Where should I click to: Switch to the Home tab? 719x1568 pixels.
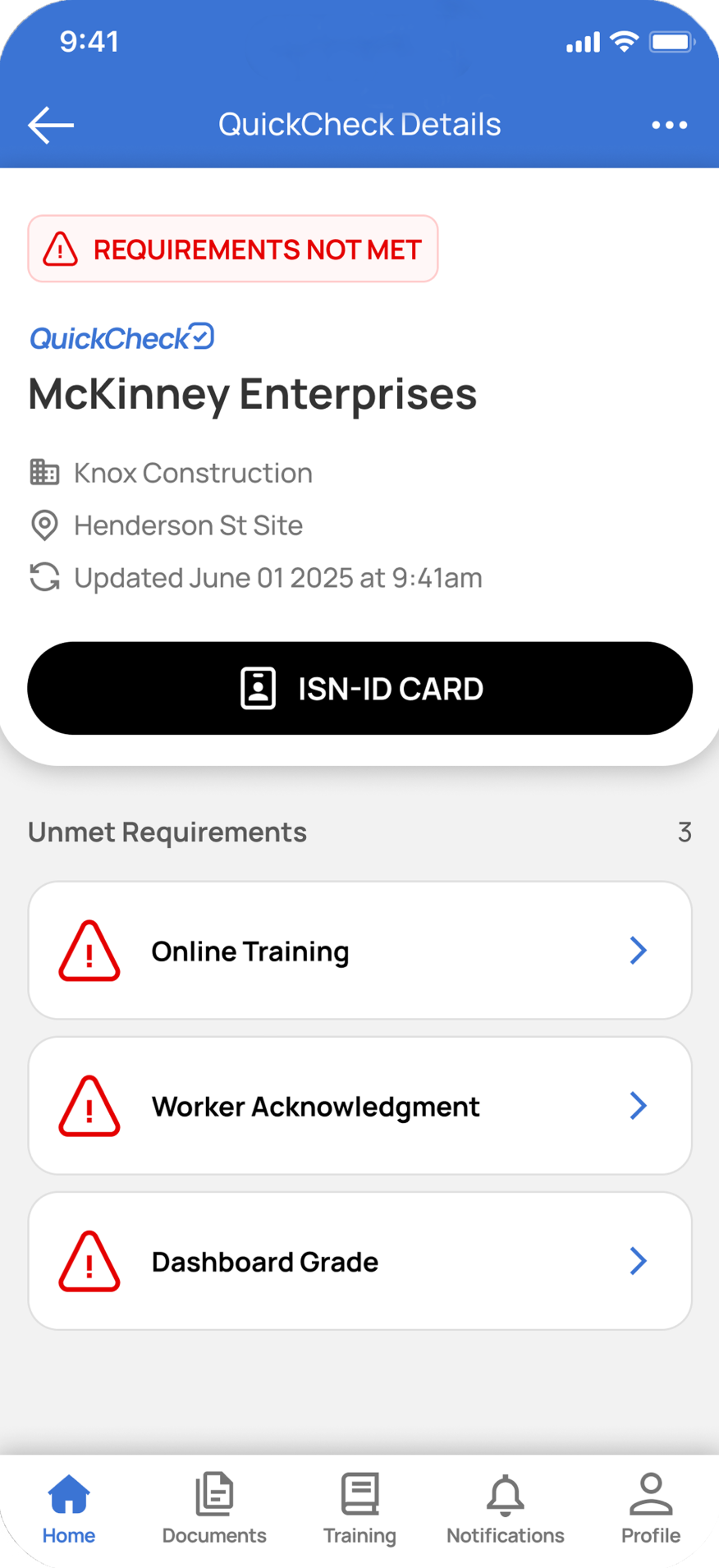coord(69,1509)
